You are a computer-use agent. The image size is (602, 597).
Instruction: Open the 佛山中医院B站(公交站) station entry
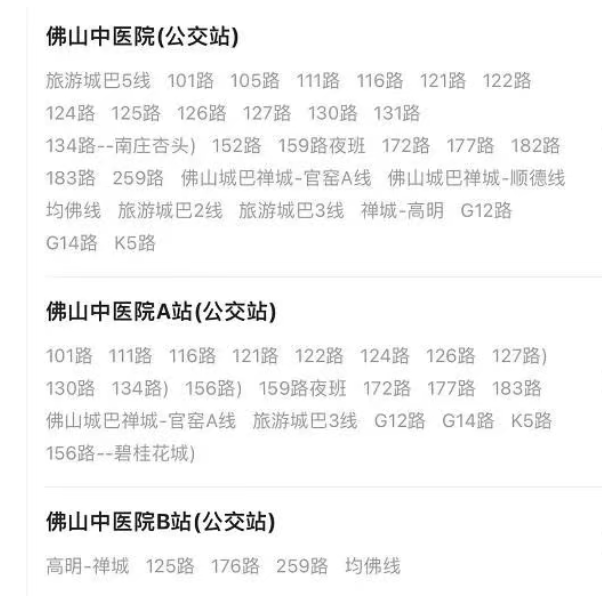(161, 522)
